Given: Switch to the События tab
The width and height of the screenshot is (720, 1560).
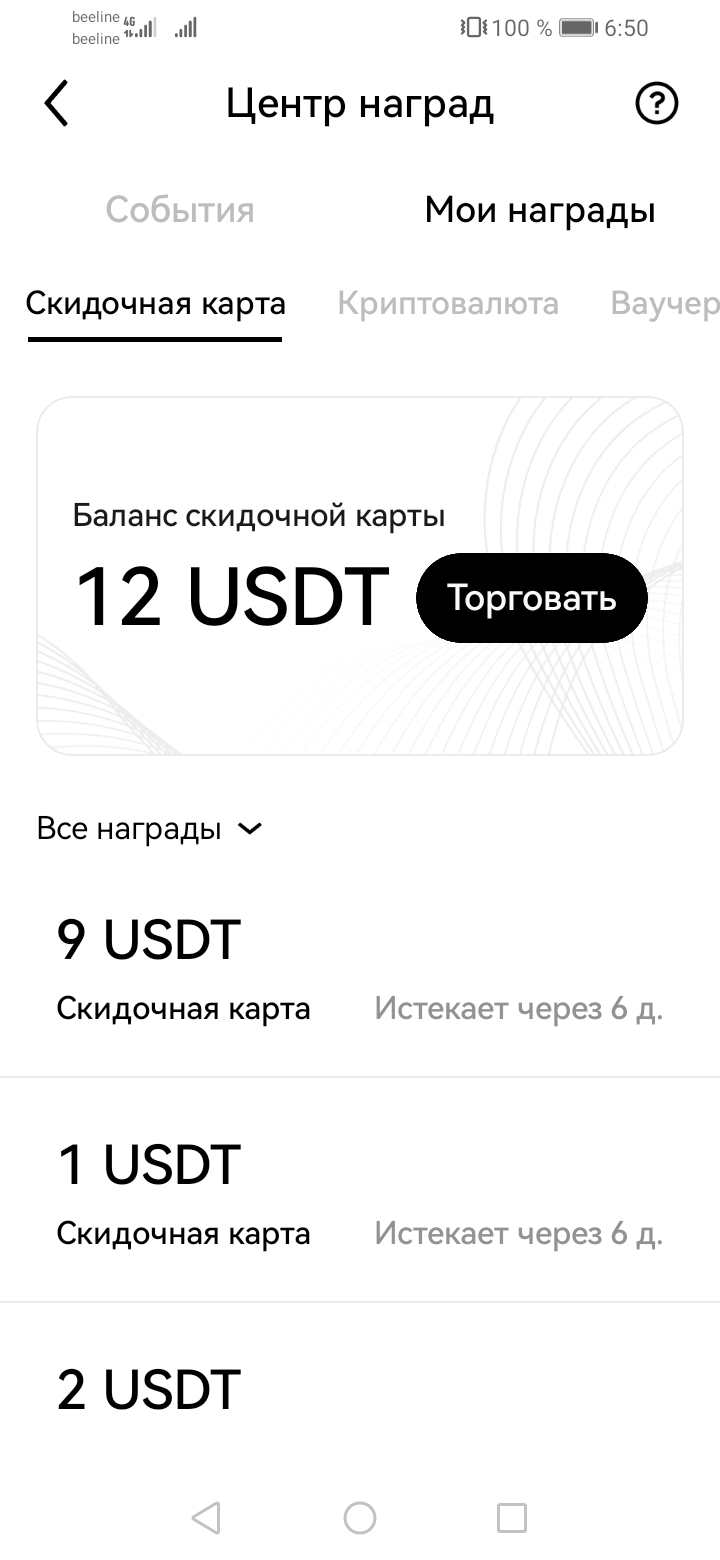Looking at the screenshot, I should click(180, 210).
